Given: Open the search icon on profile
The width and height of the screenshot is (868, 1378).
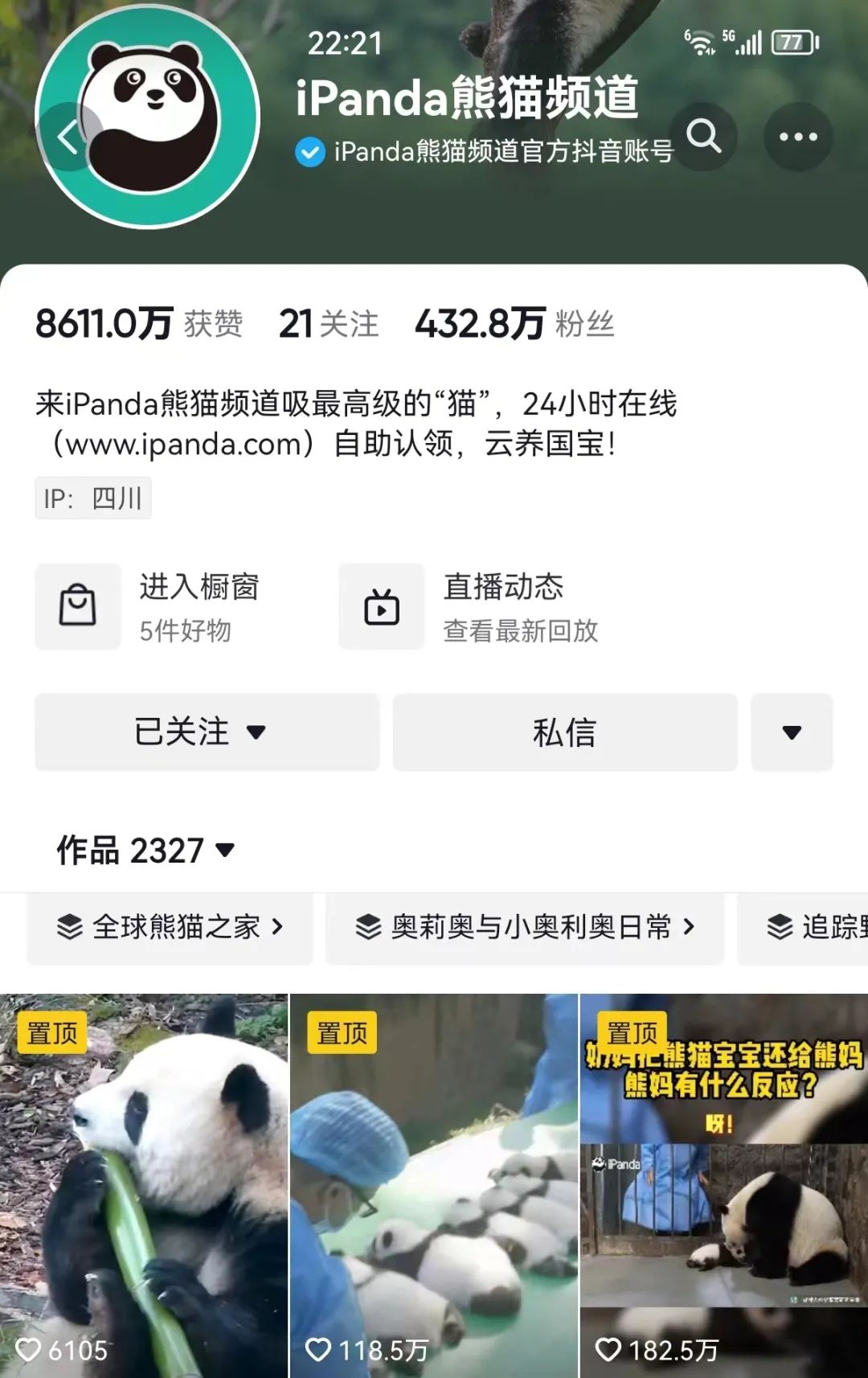Looking at the screenshot, I should pyautogui.click(x=703, y=137).
